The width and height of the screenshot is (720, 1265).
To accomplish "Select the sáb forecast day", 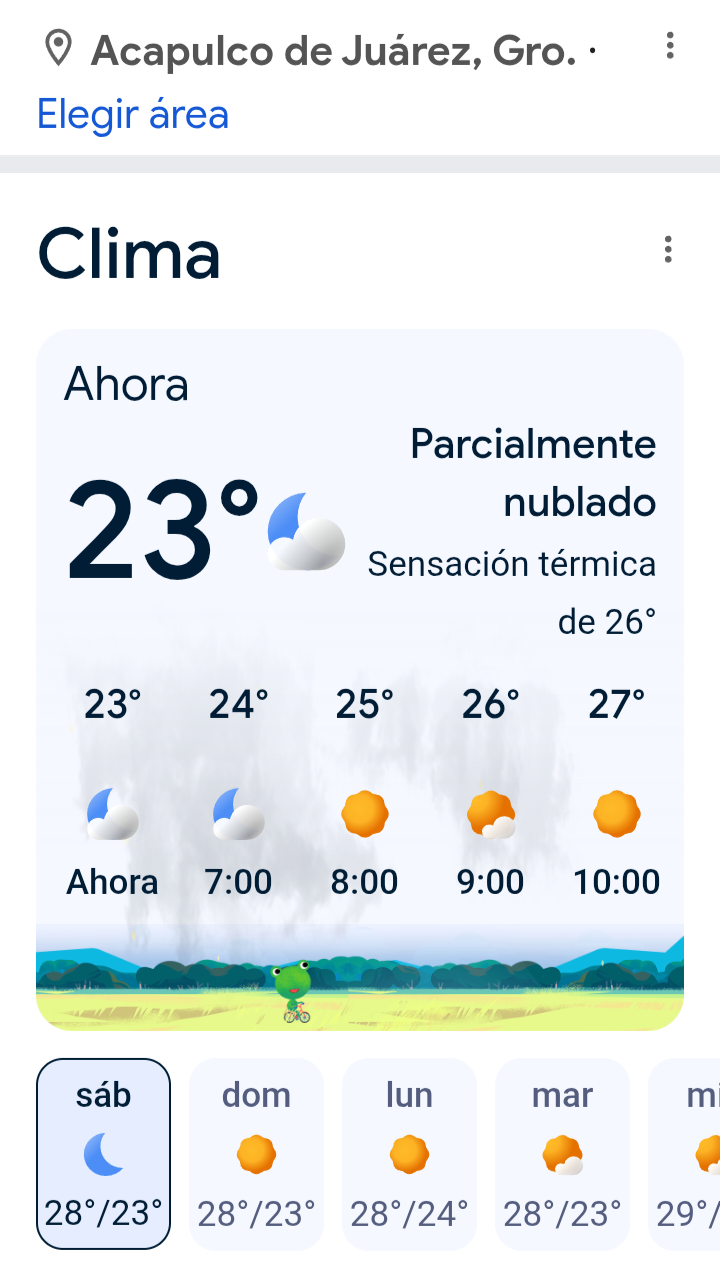I will [x=104, y=1153].
